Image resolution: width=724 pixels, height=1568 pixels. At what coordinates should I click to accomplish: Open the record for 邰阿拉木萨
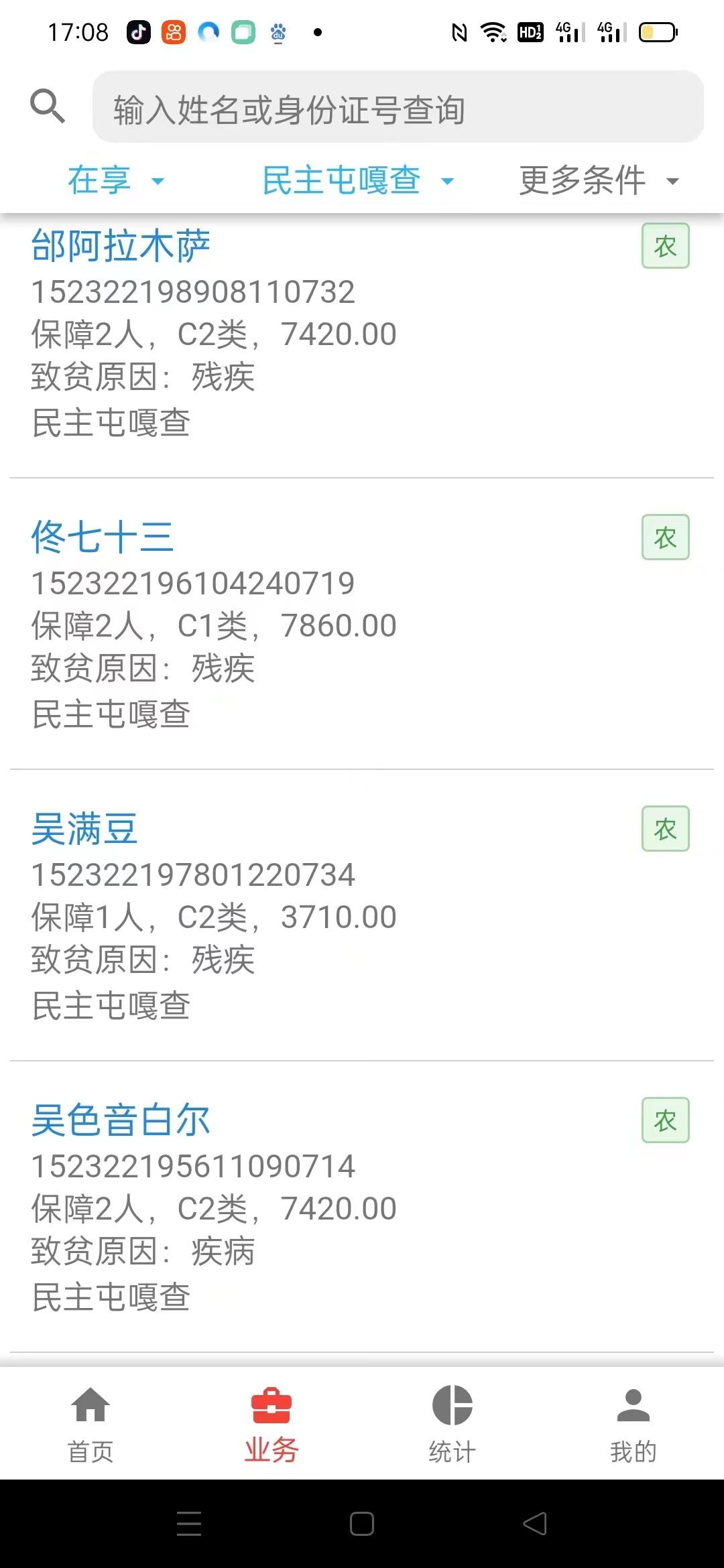point(121,246)
